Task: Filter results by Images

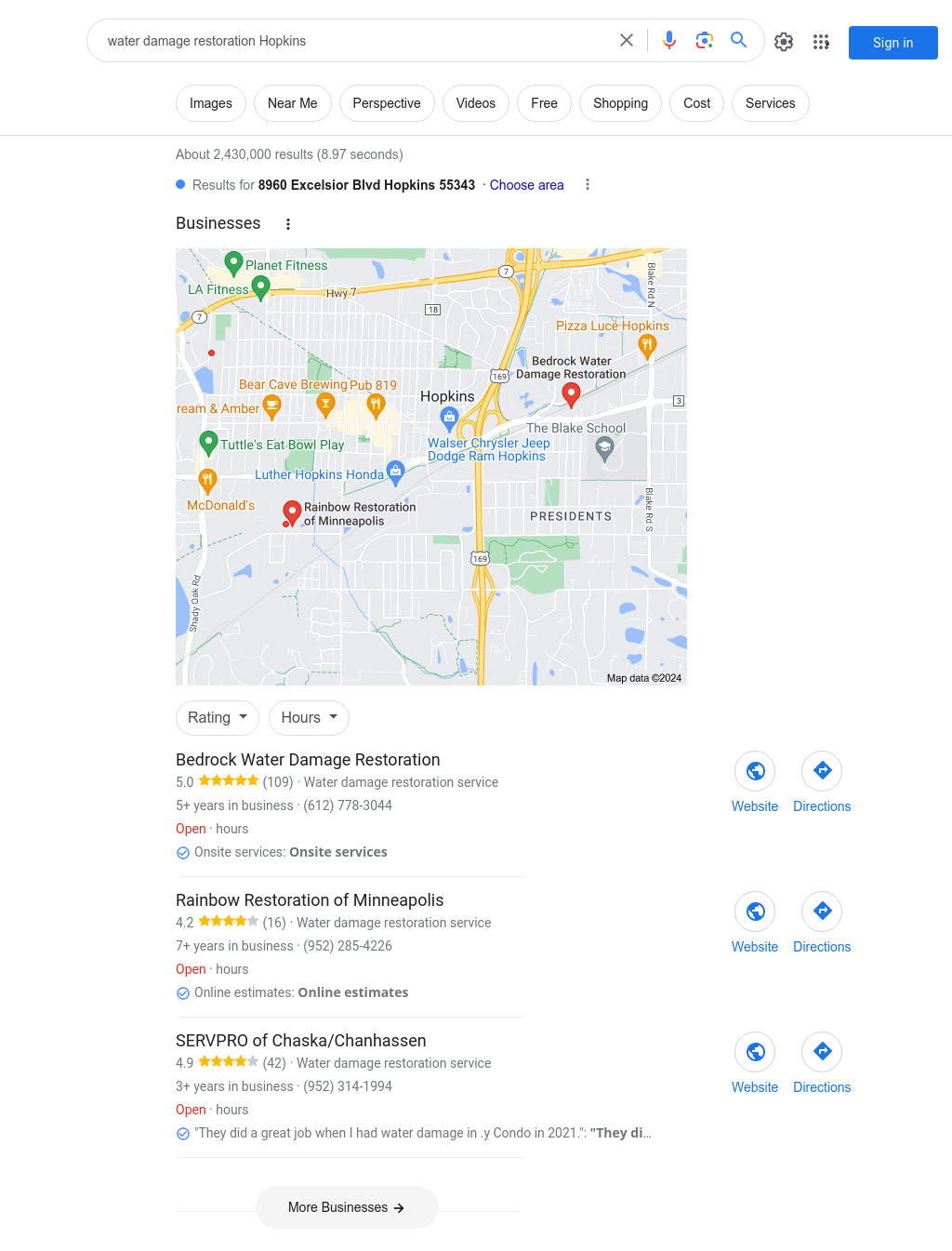Action: pos(211,103)
